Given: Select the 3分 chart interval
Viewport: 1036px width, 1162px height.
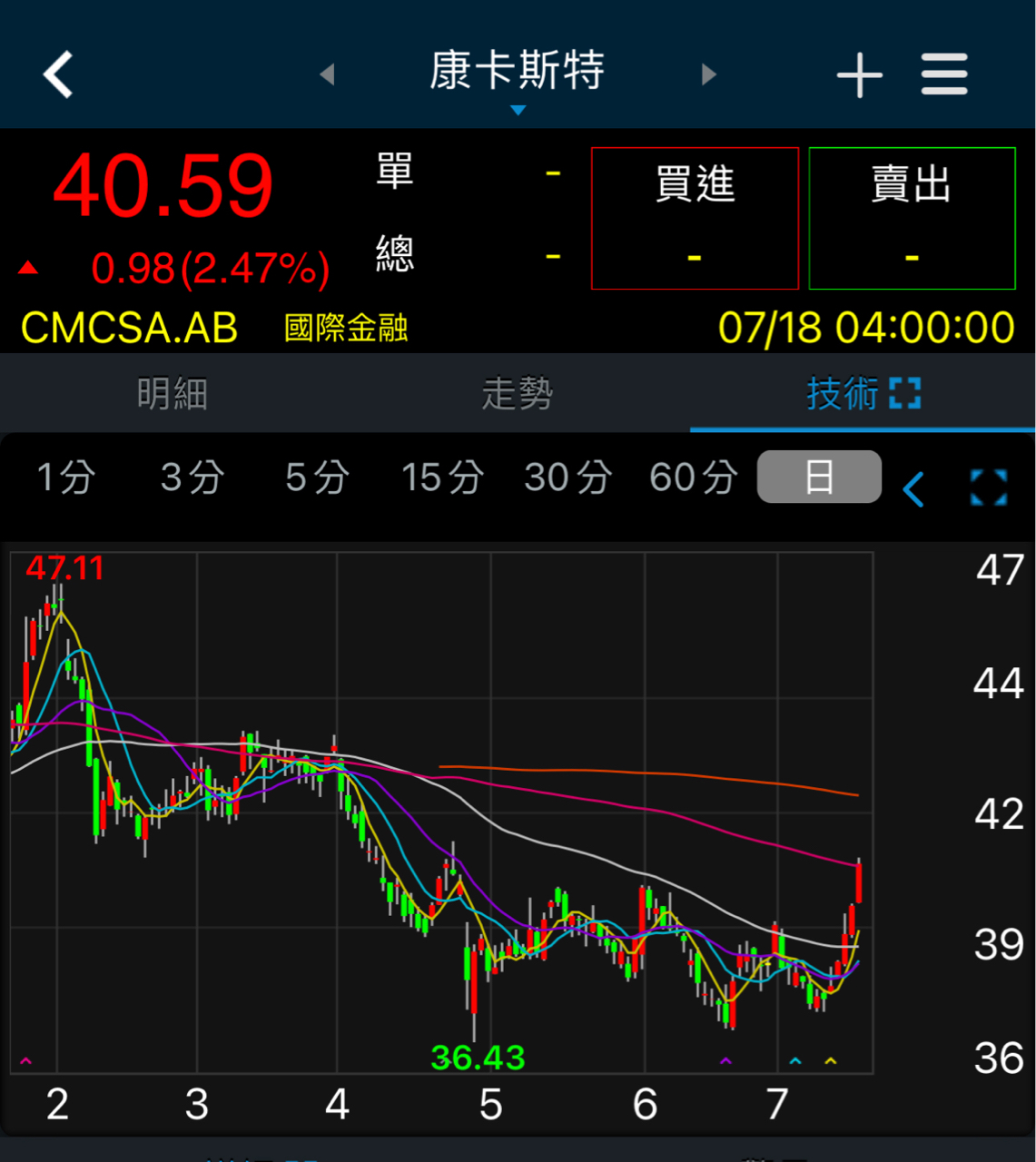Looking at the screenshot, I should coord(192,478).
